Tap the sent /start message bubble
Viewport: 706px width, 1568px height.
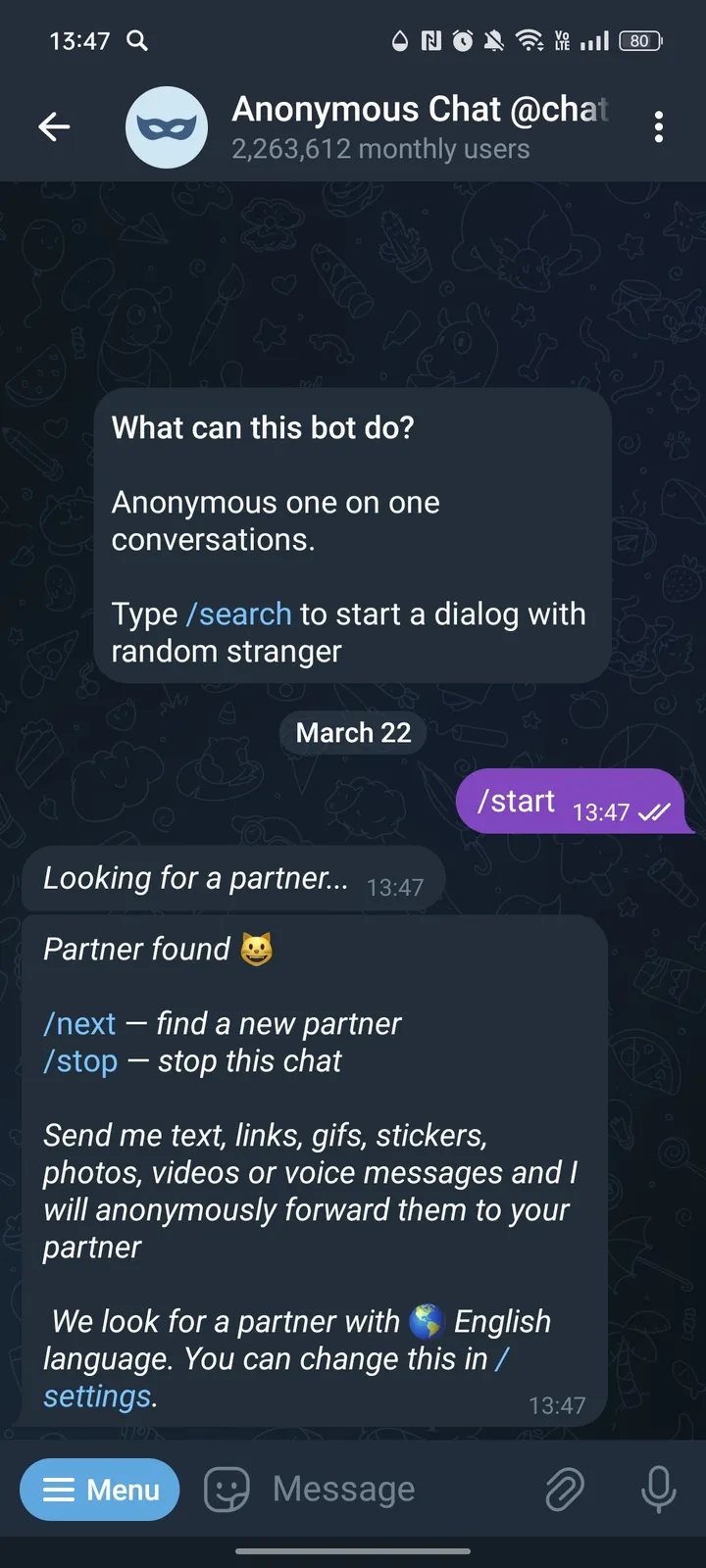pyautogui.click(x=574, y=801)
